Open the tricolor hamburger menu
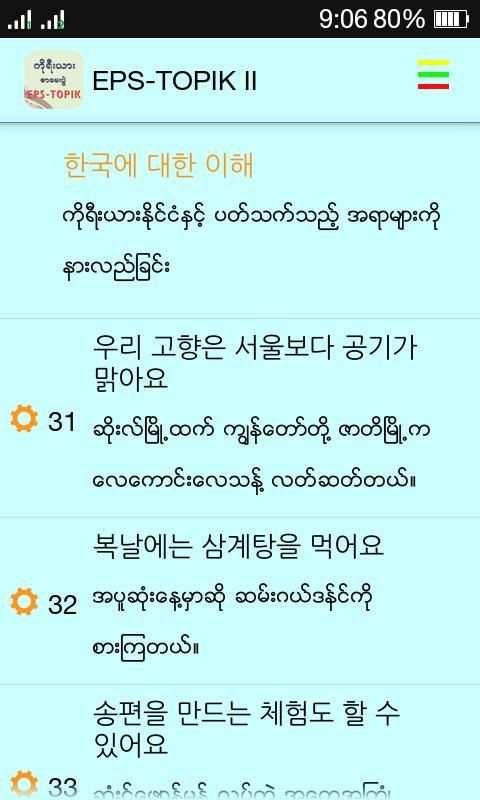This screenshot has height=800, width=480. click(x=433, y=75)
